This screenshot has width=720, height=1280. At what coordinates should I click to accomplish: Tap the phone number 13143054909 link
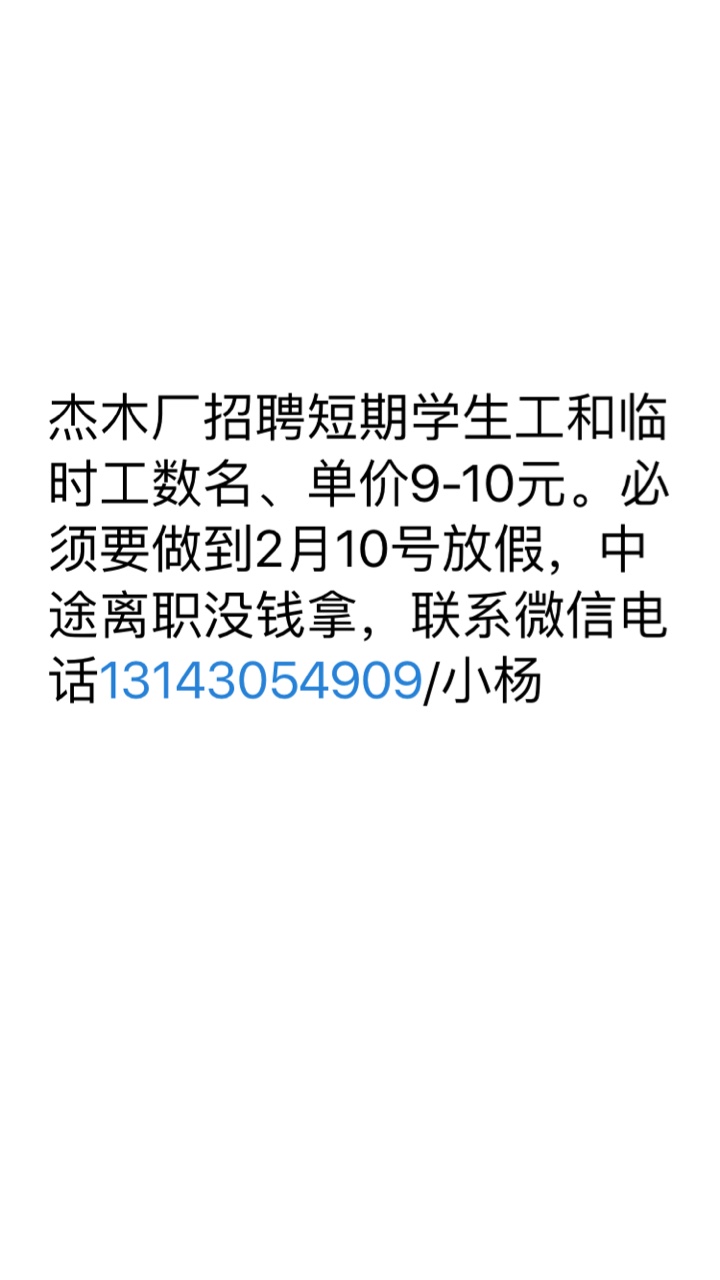tap(260, 683)
